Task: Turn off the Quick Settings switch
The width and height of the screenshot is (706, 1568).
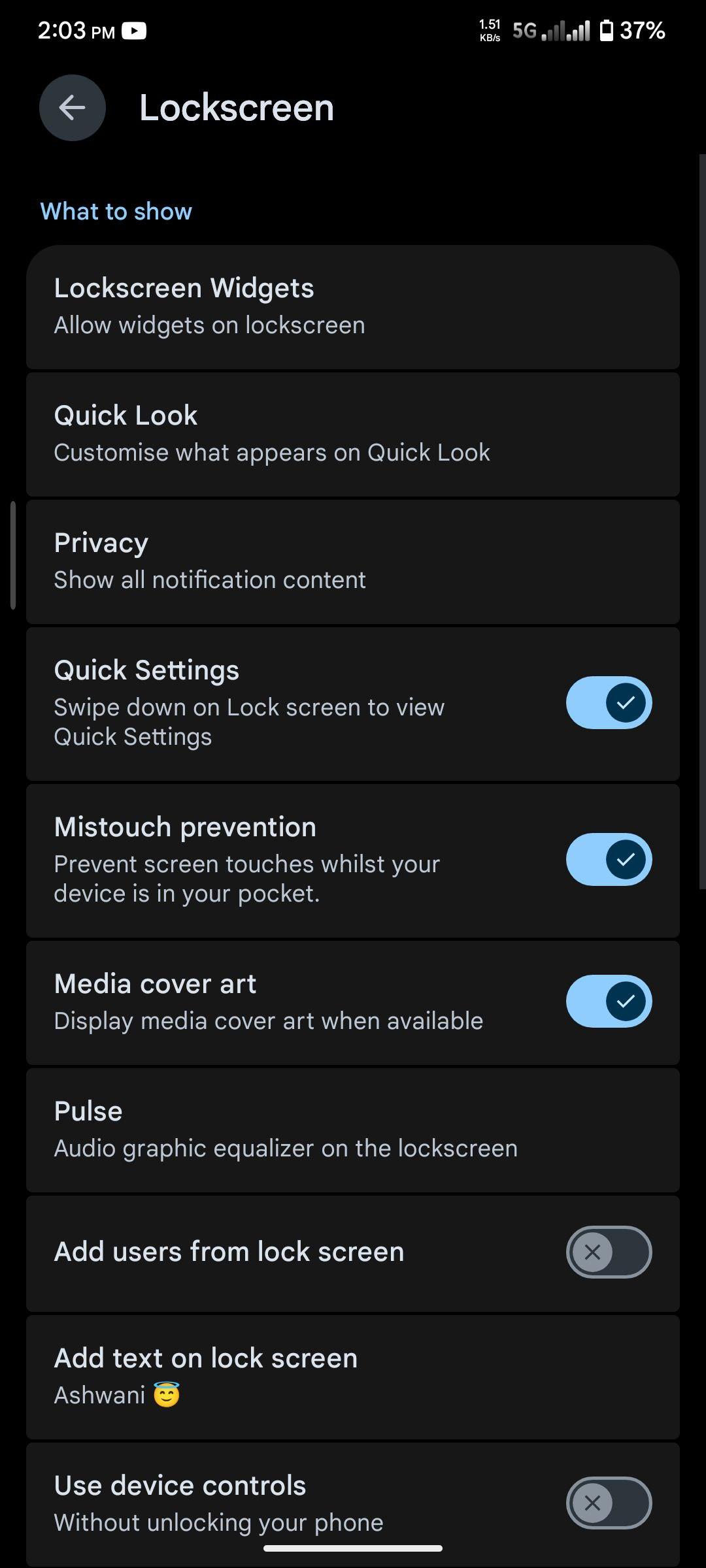Action: click(609, 702)
